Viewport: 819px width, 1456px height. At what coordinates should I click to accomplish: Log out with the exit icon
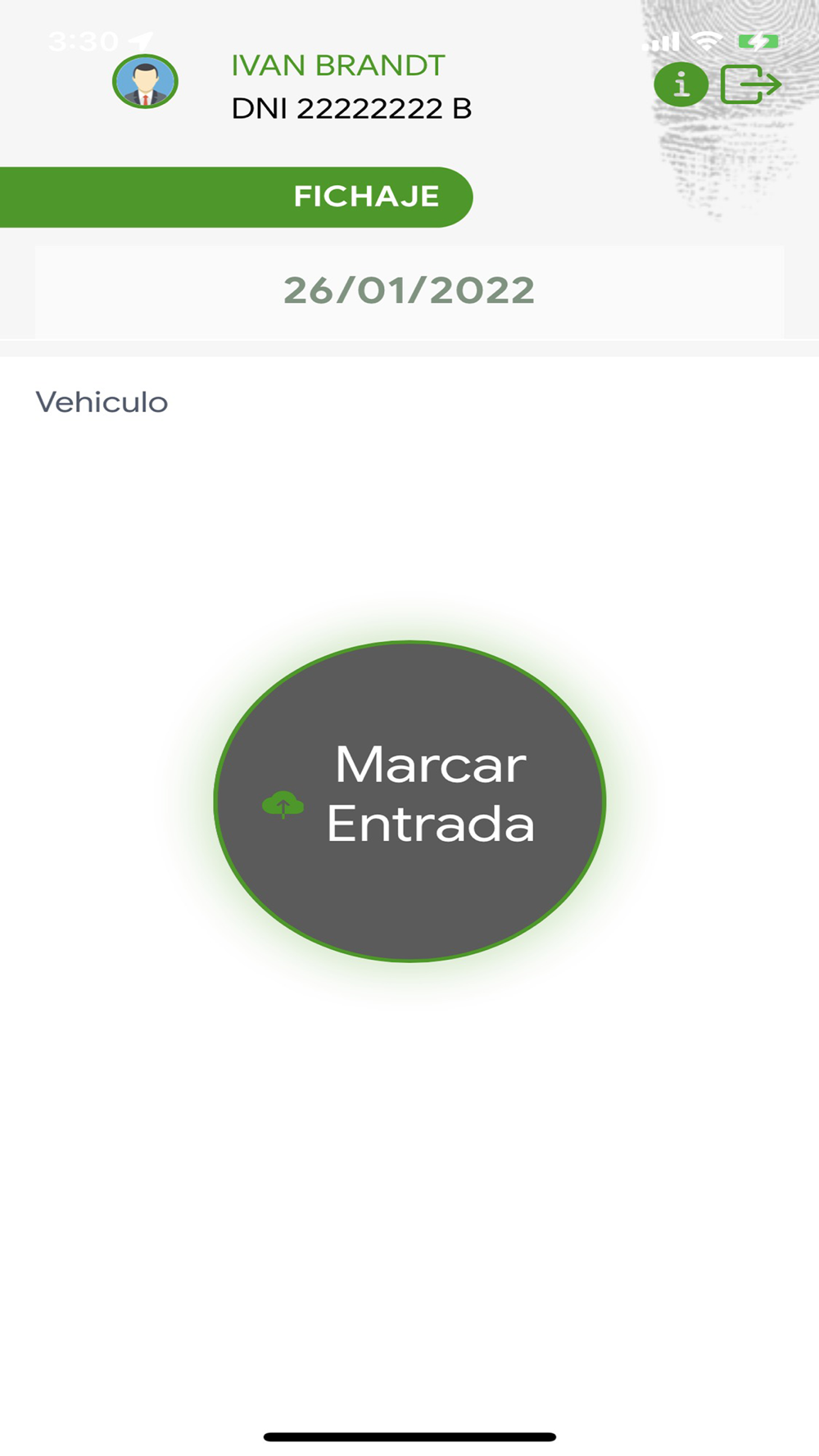pos(750,84)
